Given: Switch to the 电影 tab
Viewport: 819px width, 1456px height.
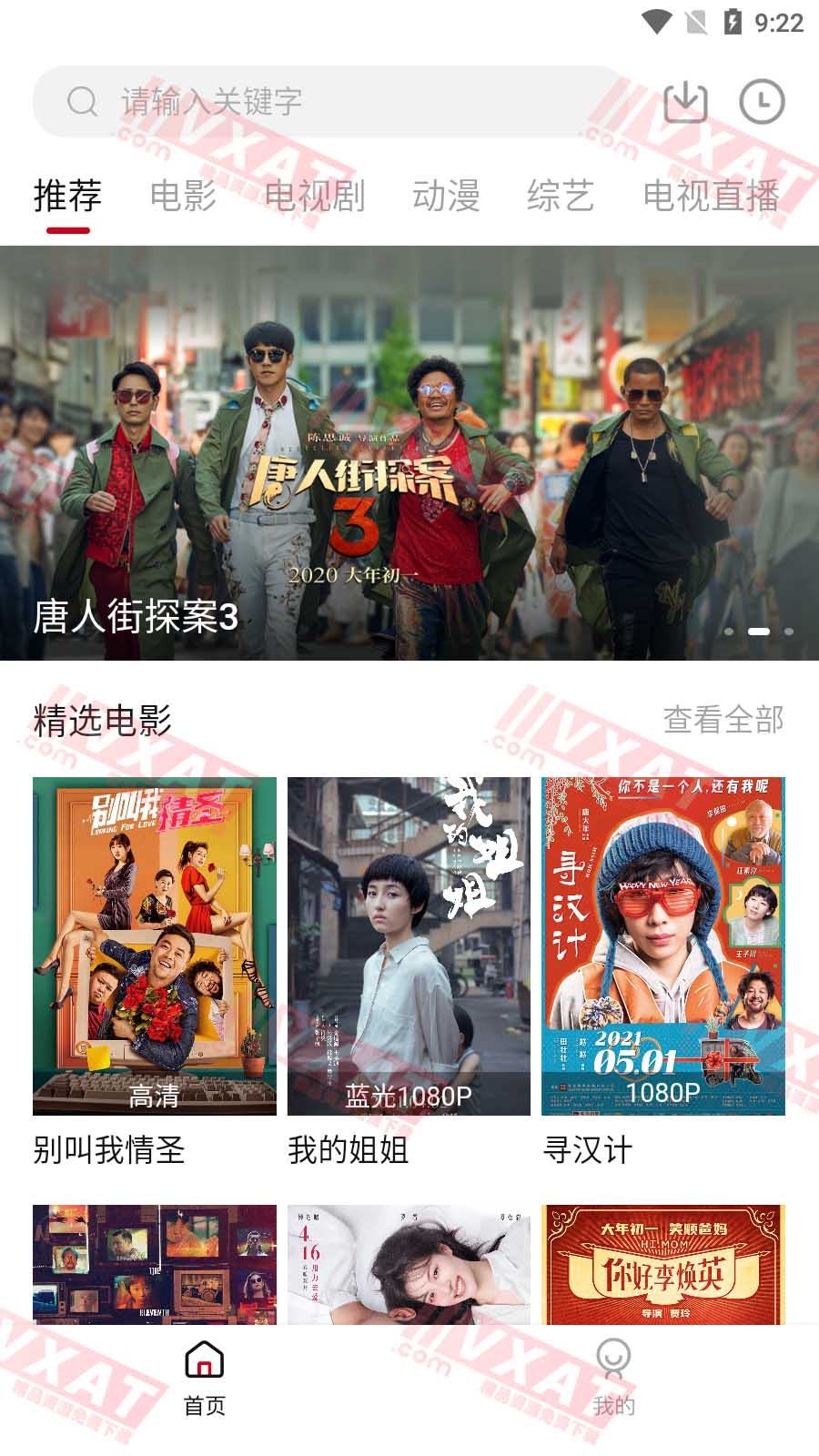Looking at the screenshot, I should [183, 197].
